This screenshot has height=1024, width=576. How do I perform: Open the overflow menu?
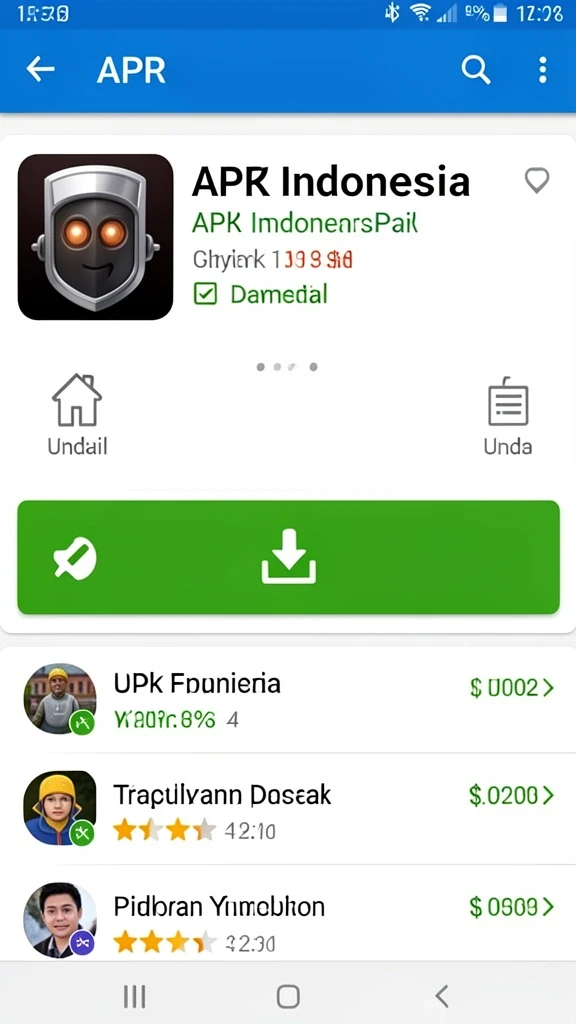click(x=542, y=69)
